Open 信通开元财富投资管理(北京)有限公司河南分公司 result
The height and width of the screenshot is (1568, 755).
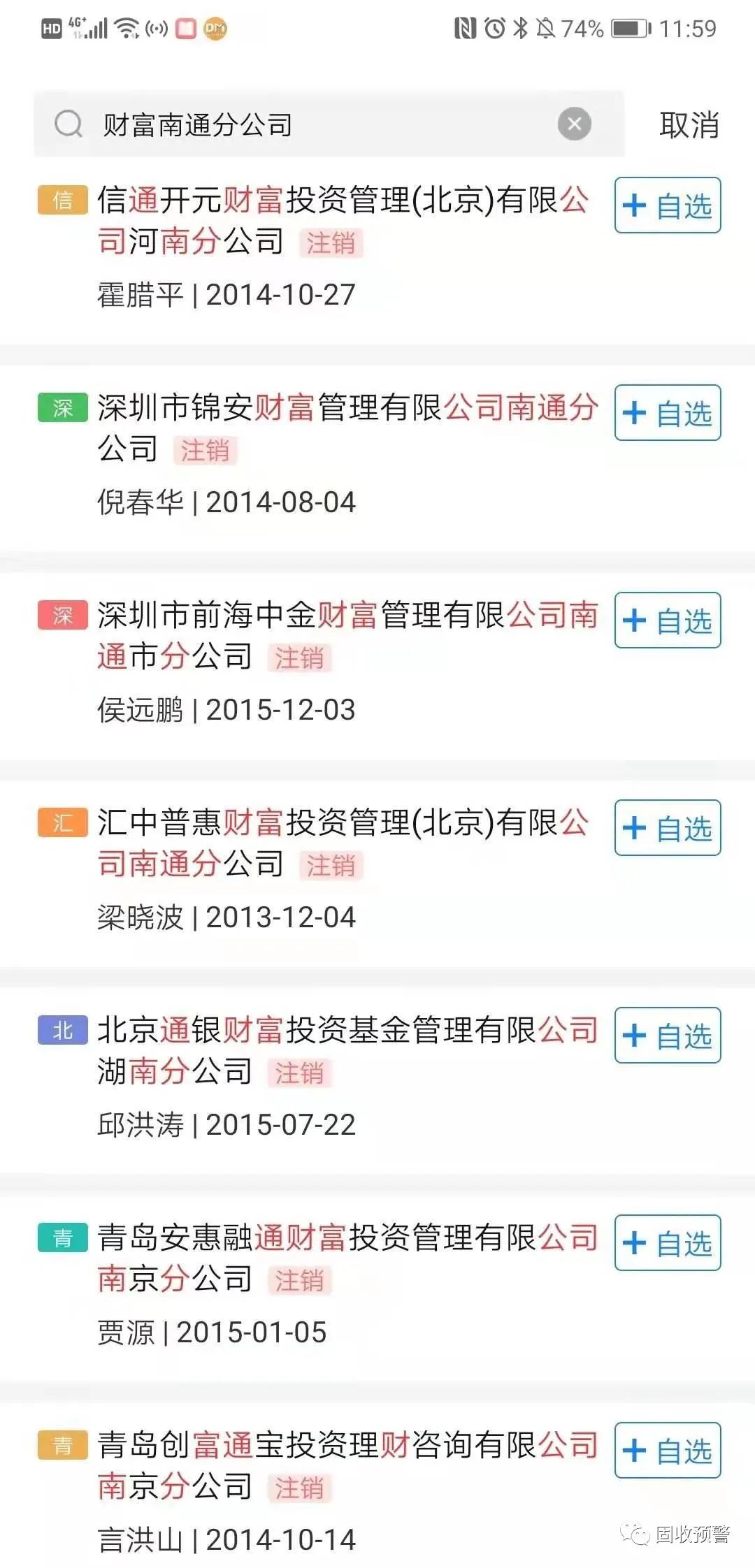(343, 221)
